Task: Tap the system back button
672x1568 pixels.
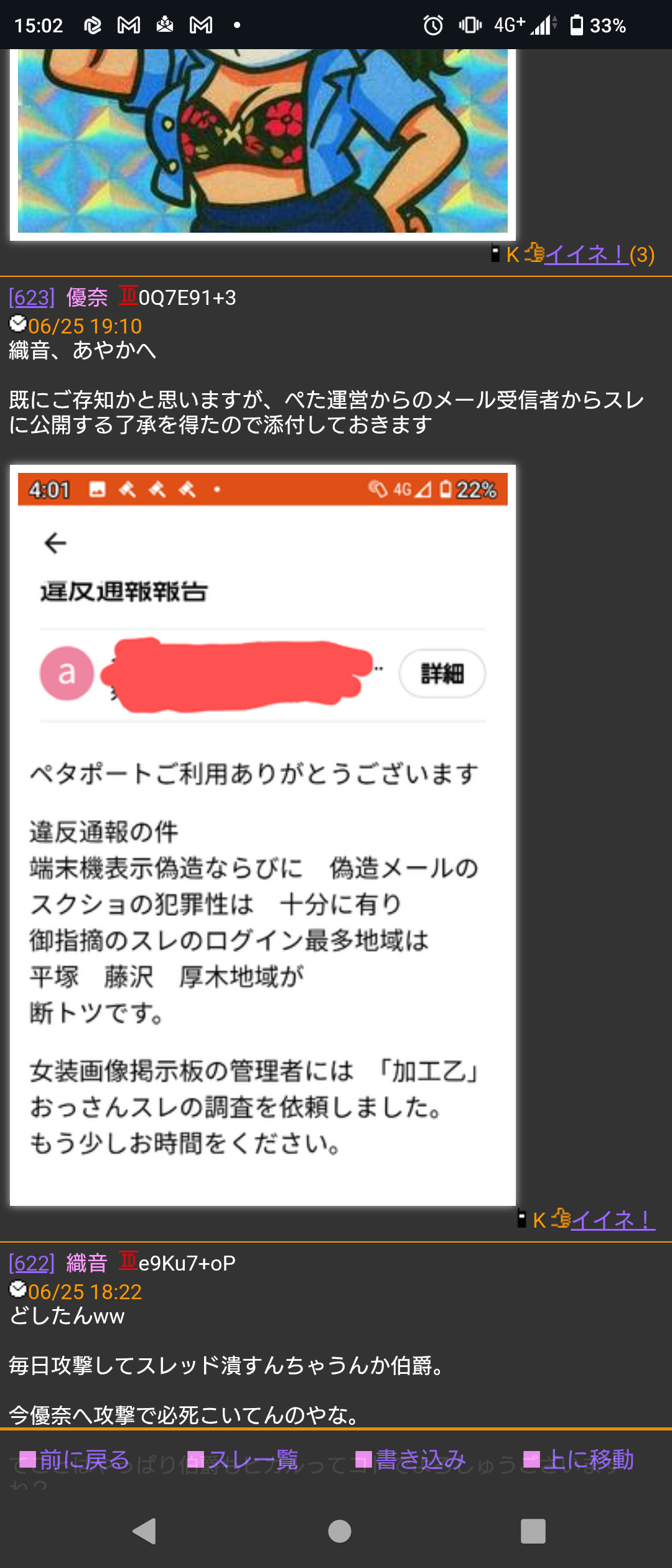Action: pos(144,1531)
